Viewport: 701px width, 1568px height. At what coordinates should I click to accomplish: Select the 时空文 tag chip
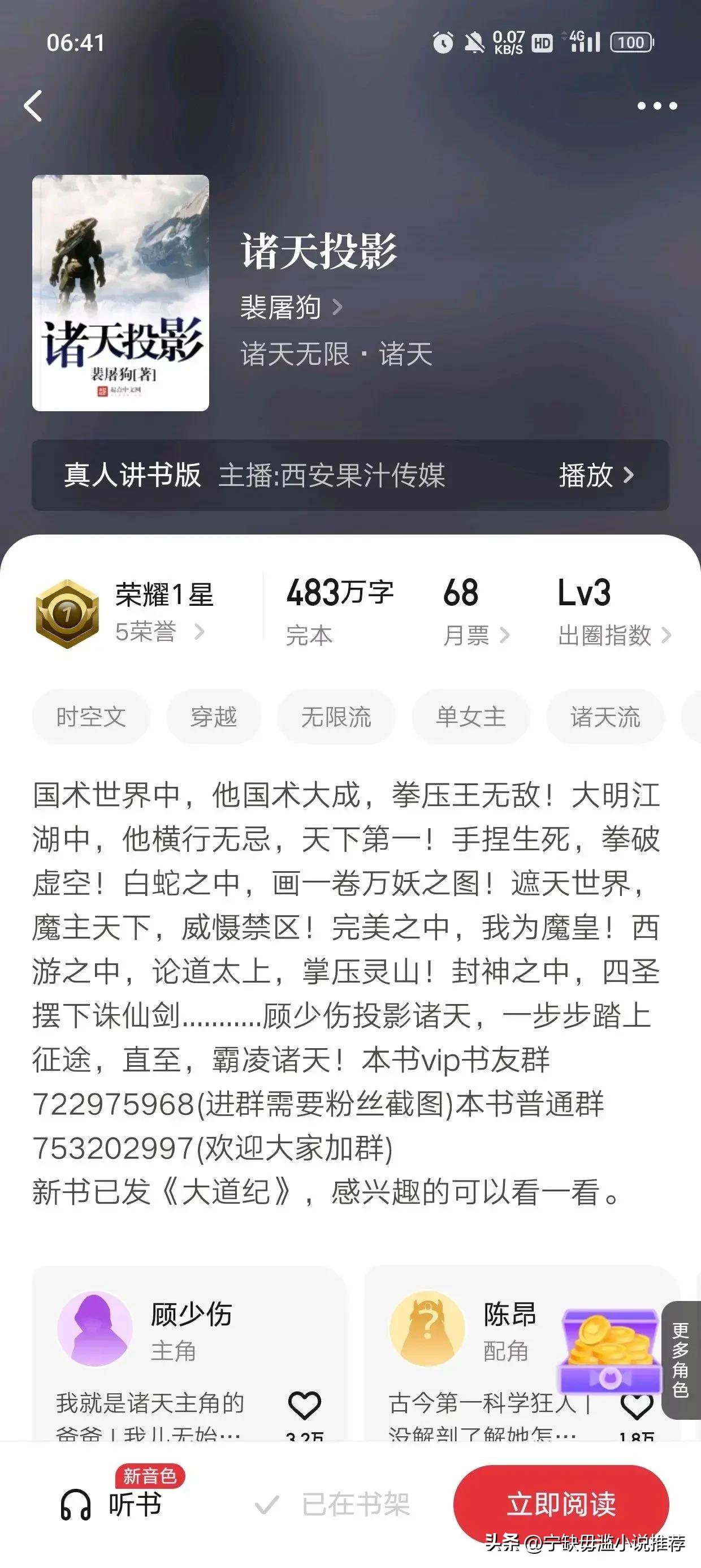click(x=90, y=717)
